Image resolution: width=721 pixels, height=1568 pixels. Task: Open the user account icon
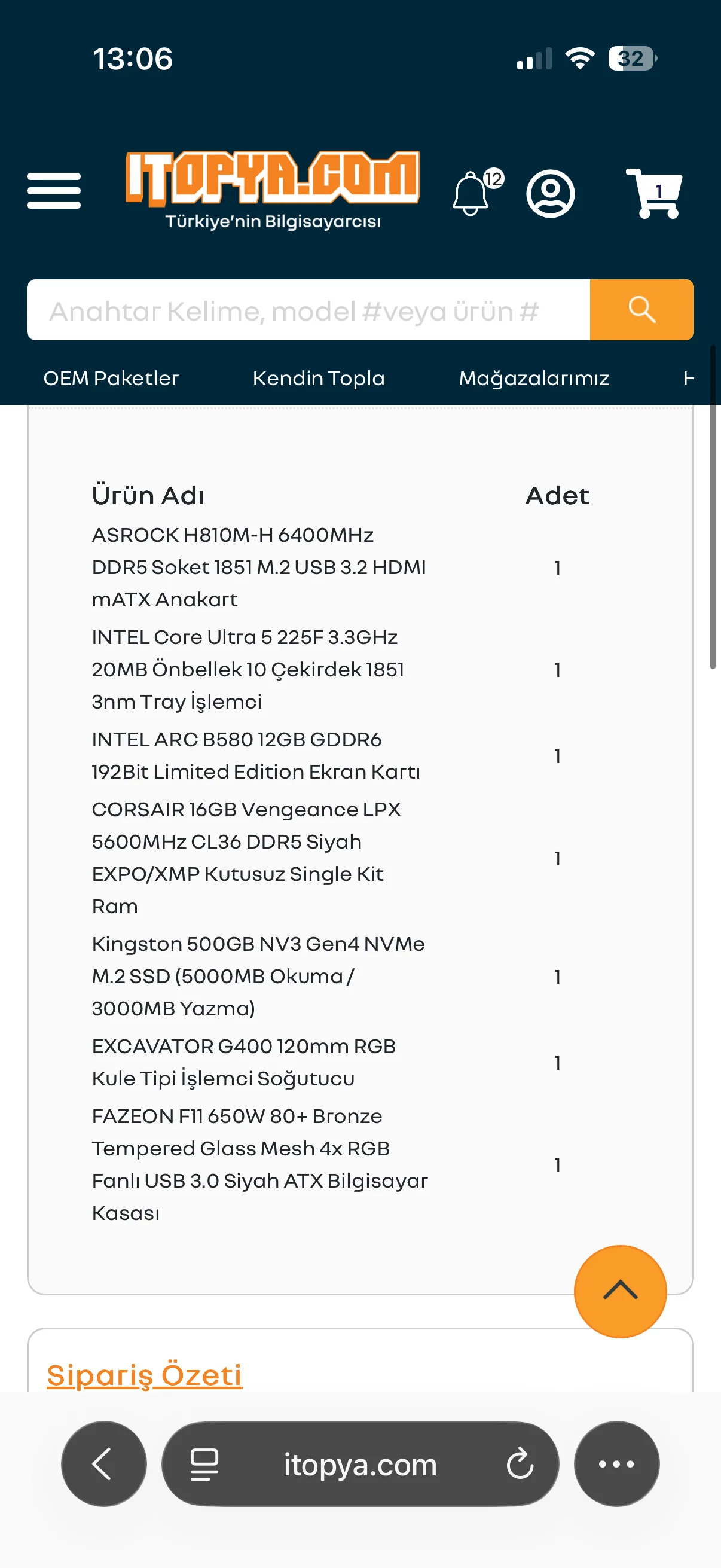(x=550, y=194)
